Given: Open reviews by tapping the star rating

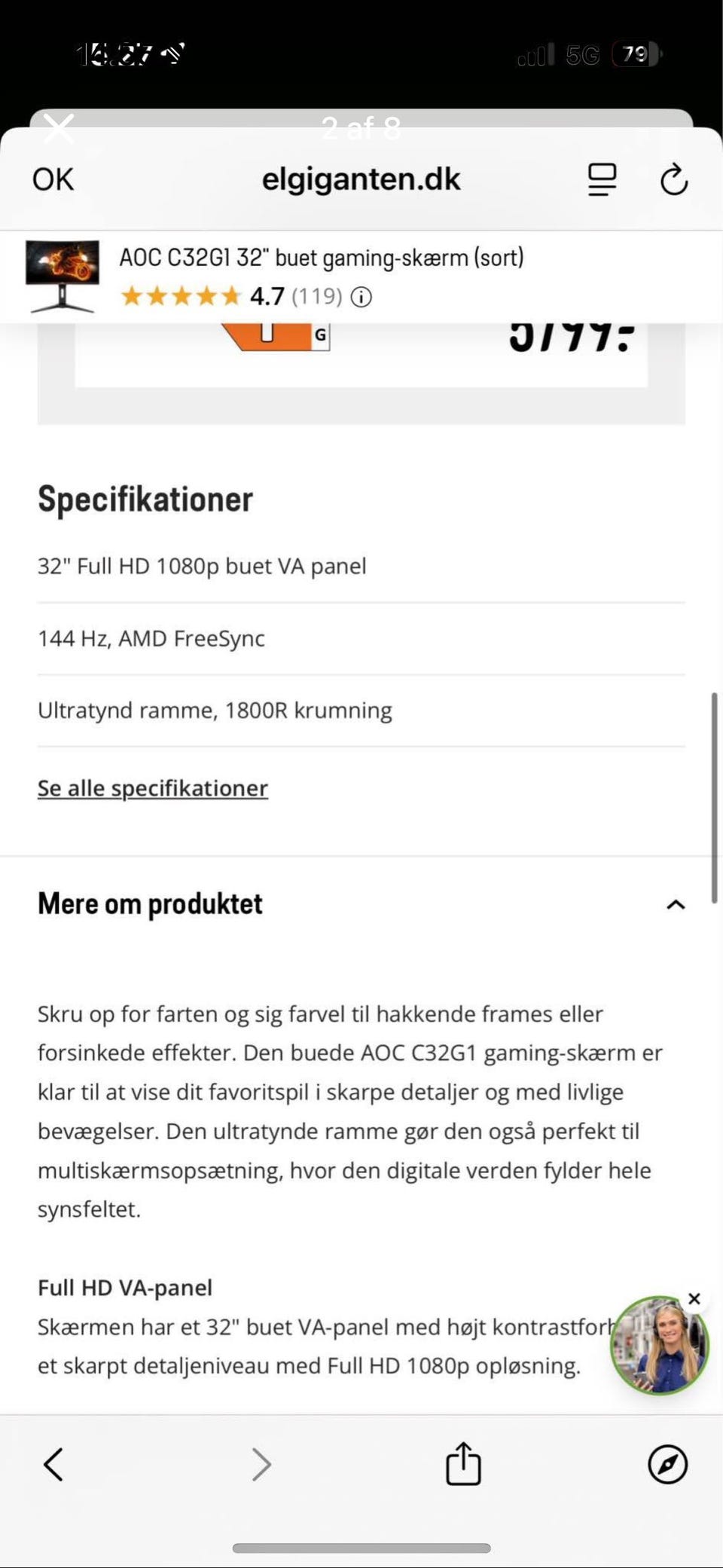Looking at the screenshot, I should click(x=181, y=295).
